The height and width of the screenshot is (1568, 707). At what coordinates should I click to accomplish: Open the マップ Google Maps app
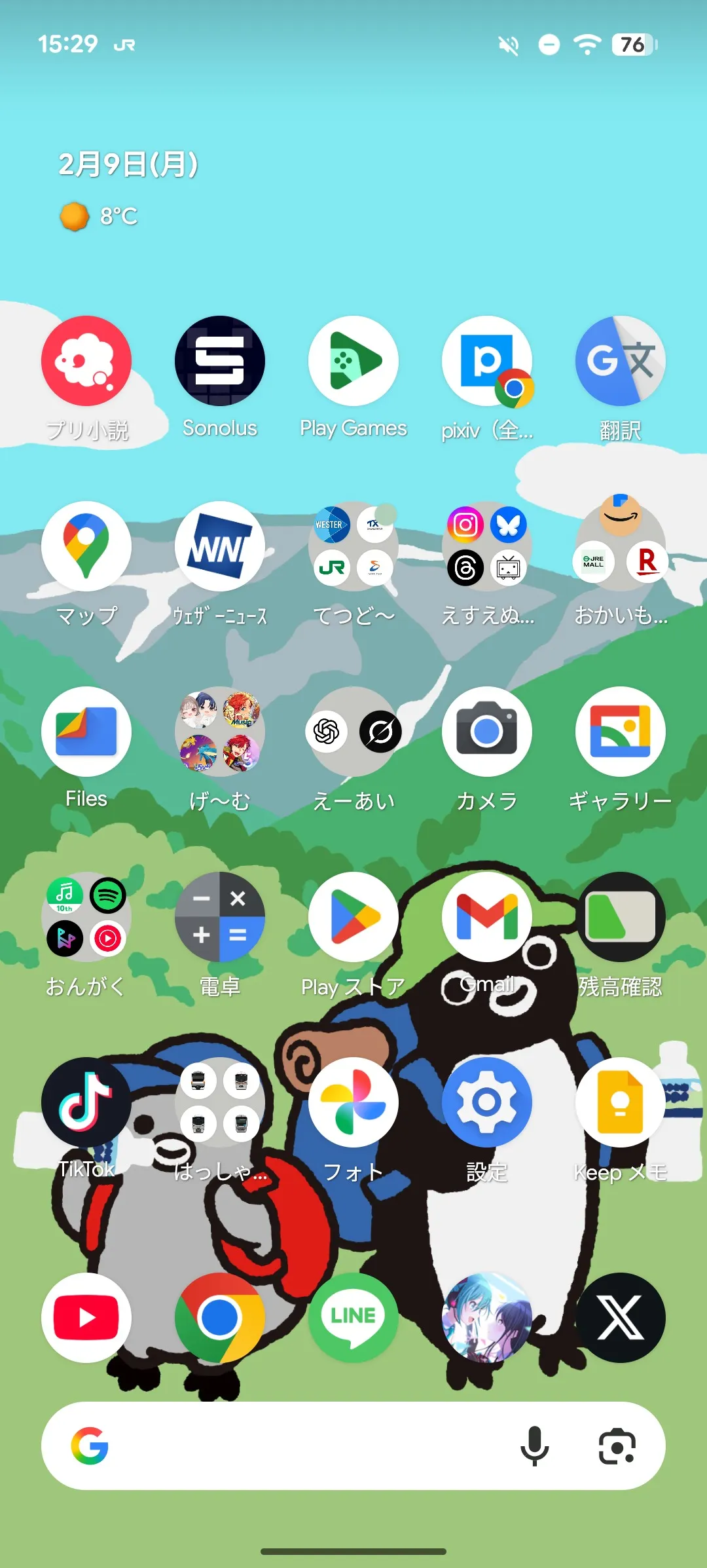(86, 546)
